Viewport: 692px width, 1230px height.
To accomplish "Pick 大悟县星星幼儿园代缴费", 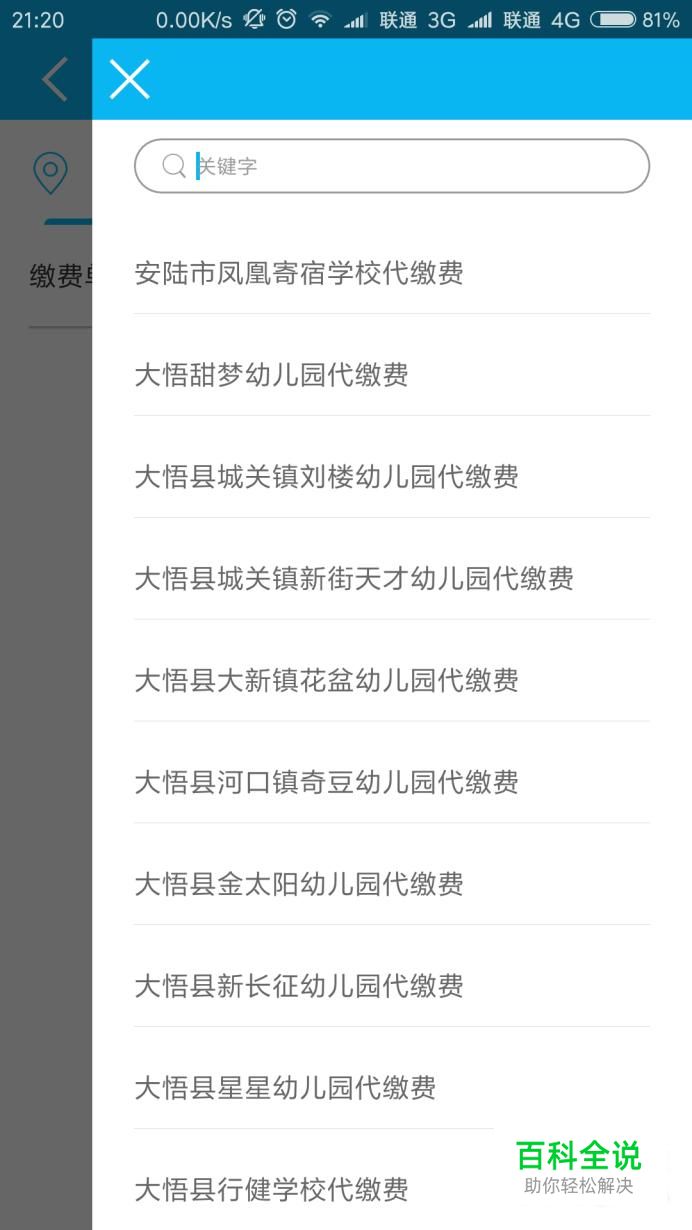I will (392, 1089).
